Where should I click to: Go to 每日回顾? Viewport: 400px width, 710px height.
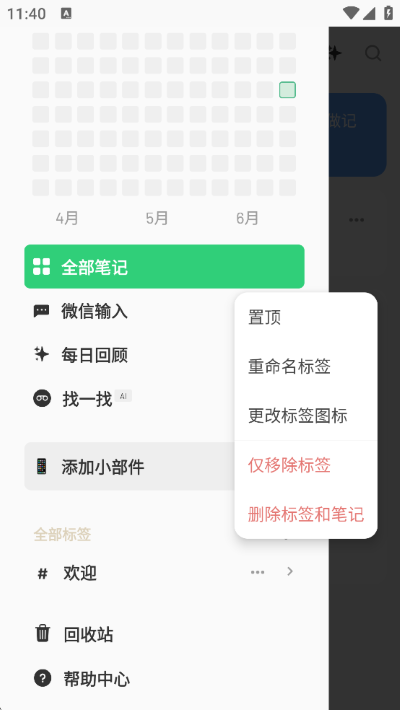(x=129, y=355)
